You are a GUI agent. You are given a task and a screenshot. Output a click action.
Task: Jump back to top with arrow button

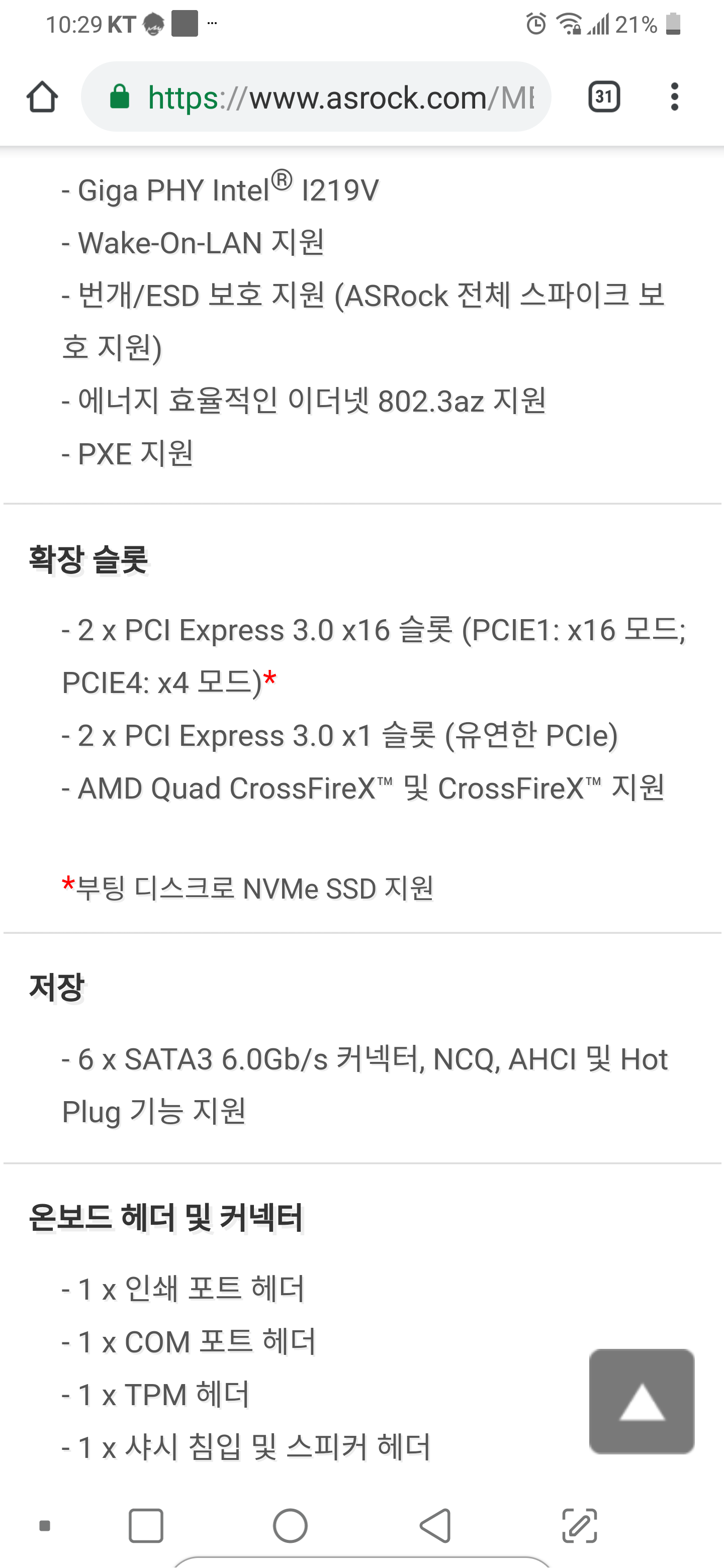(641, 1401)
